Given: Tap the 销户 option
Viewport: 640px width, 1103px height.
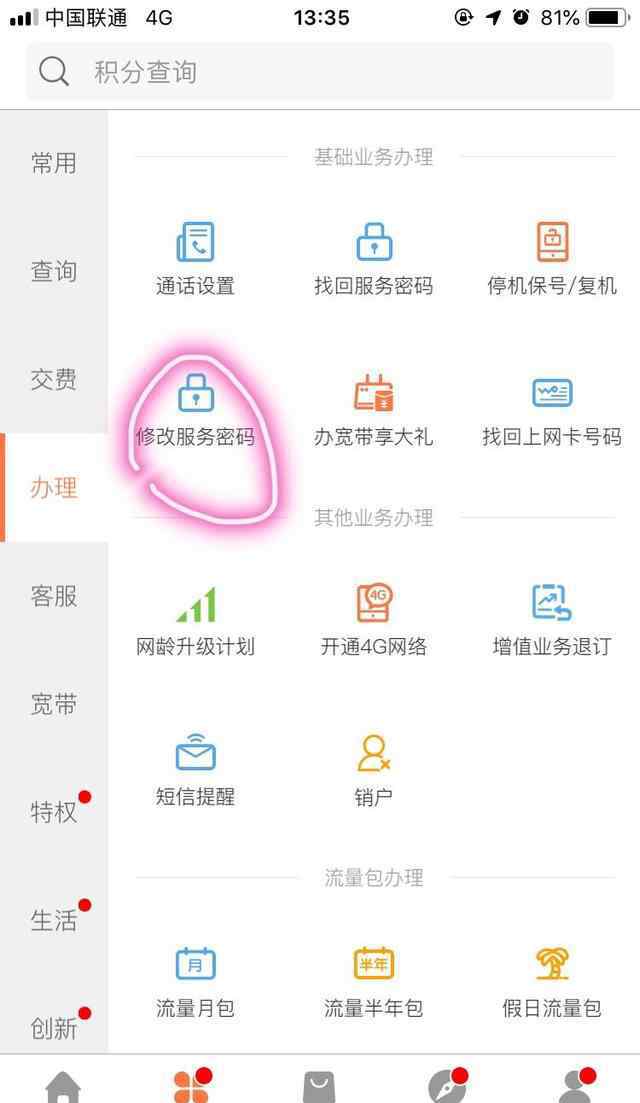Looking at the screenshot, I should point(374,770).
